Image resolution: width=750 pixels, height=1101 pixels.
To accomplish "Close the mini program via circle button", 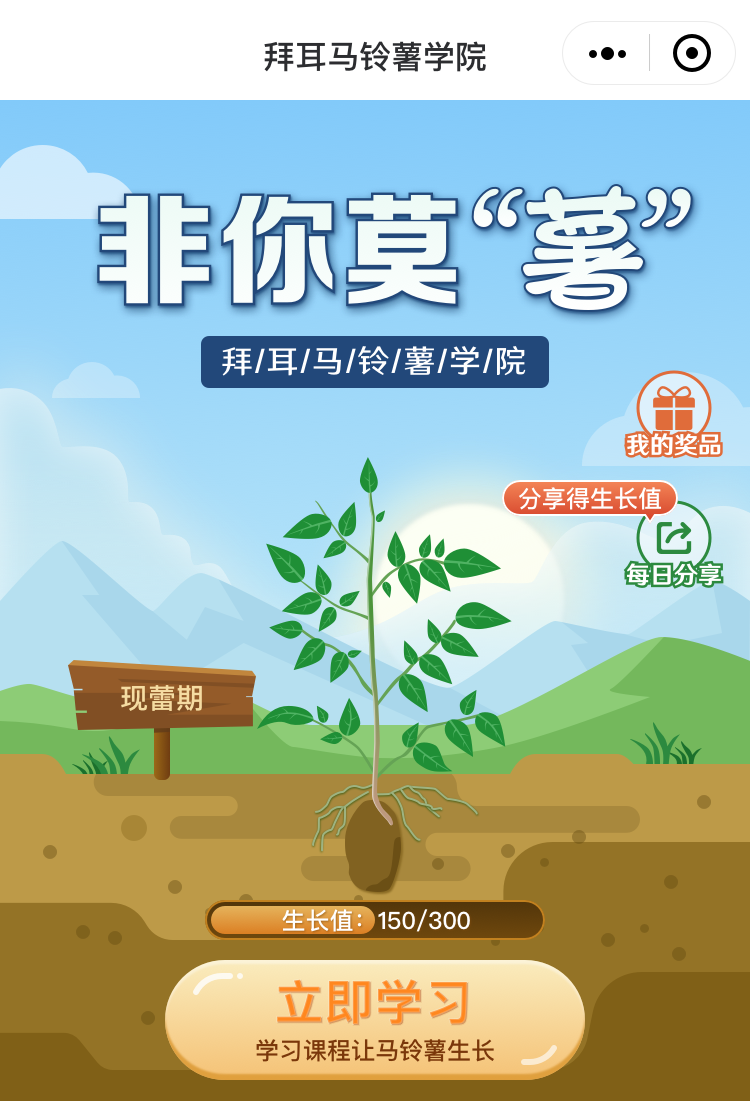I will click(x=691, y=54).
